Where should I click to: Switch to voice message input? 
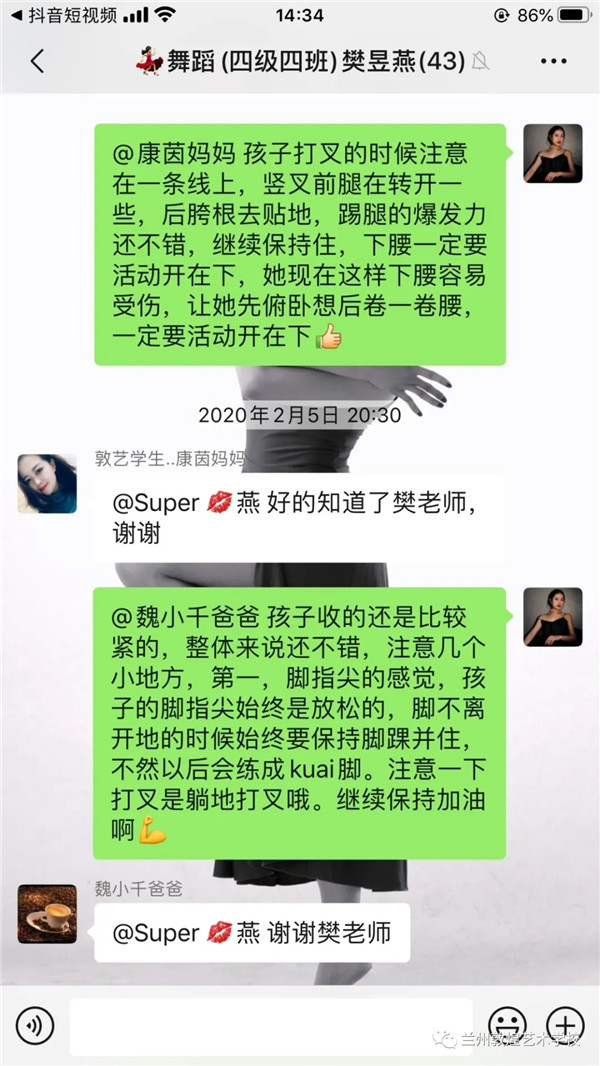coord(35,1026)
